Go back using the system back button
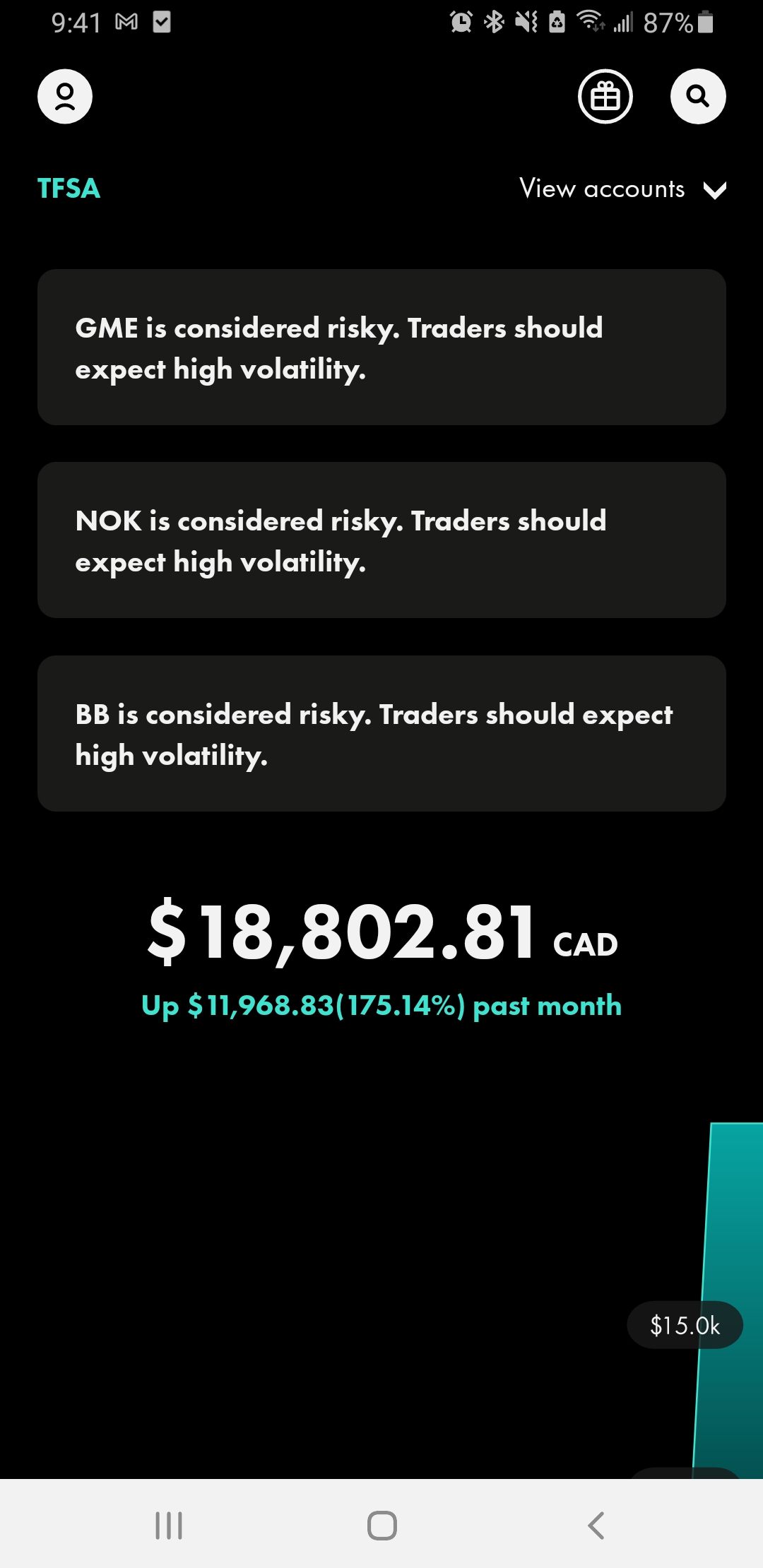This screenshot has height=1568, width=763. click(x=596, y=1526)
